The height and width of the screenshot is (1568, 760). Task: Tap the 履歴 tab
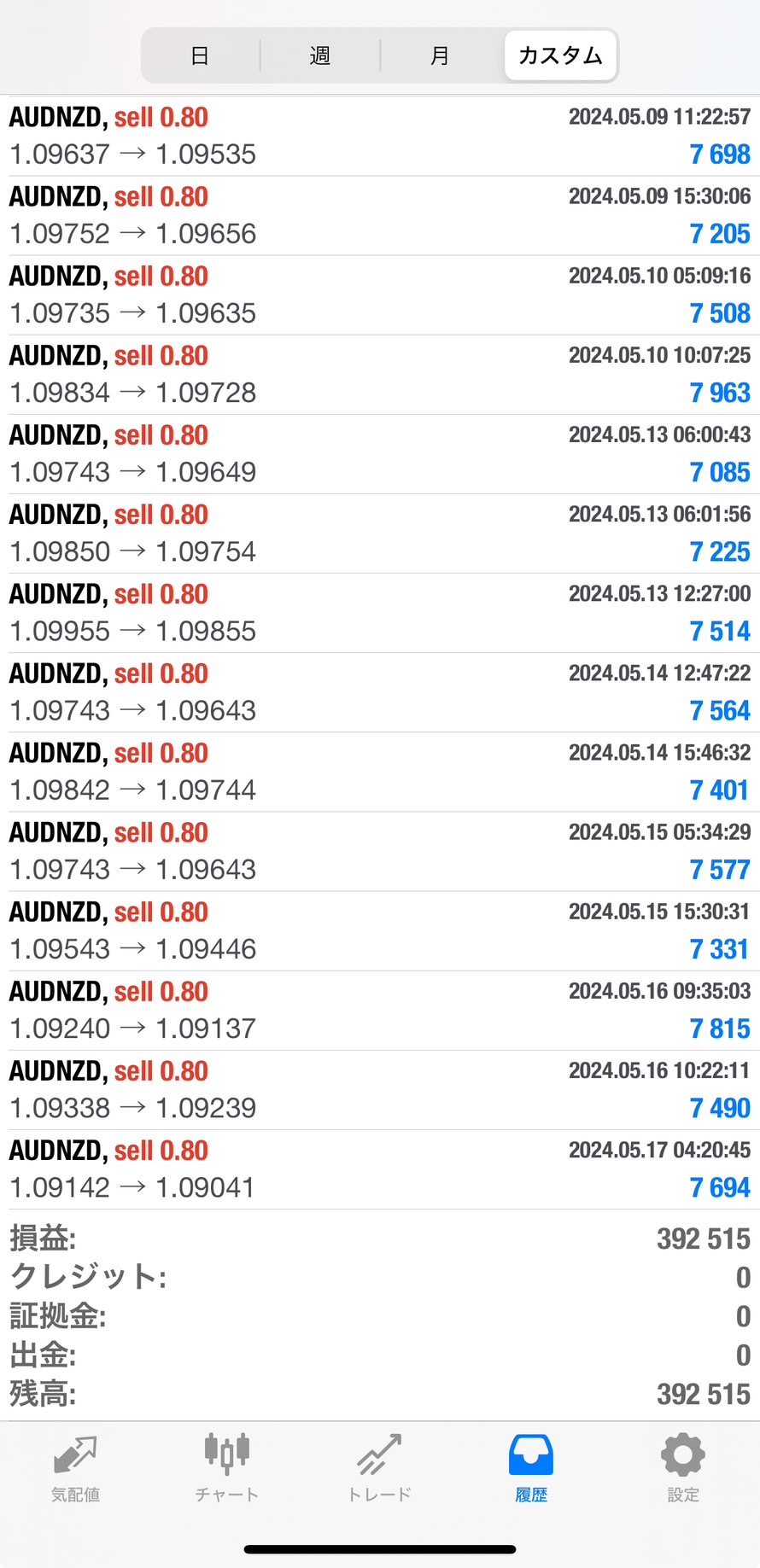(x=531, y=1466)
